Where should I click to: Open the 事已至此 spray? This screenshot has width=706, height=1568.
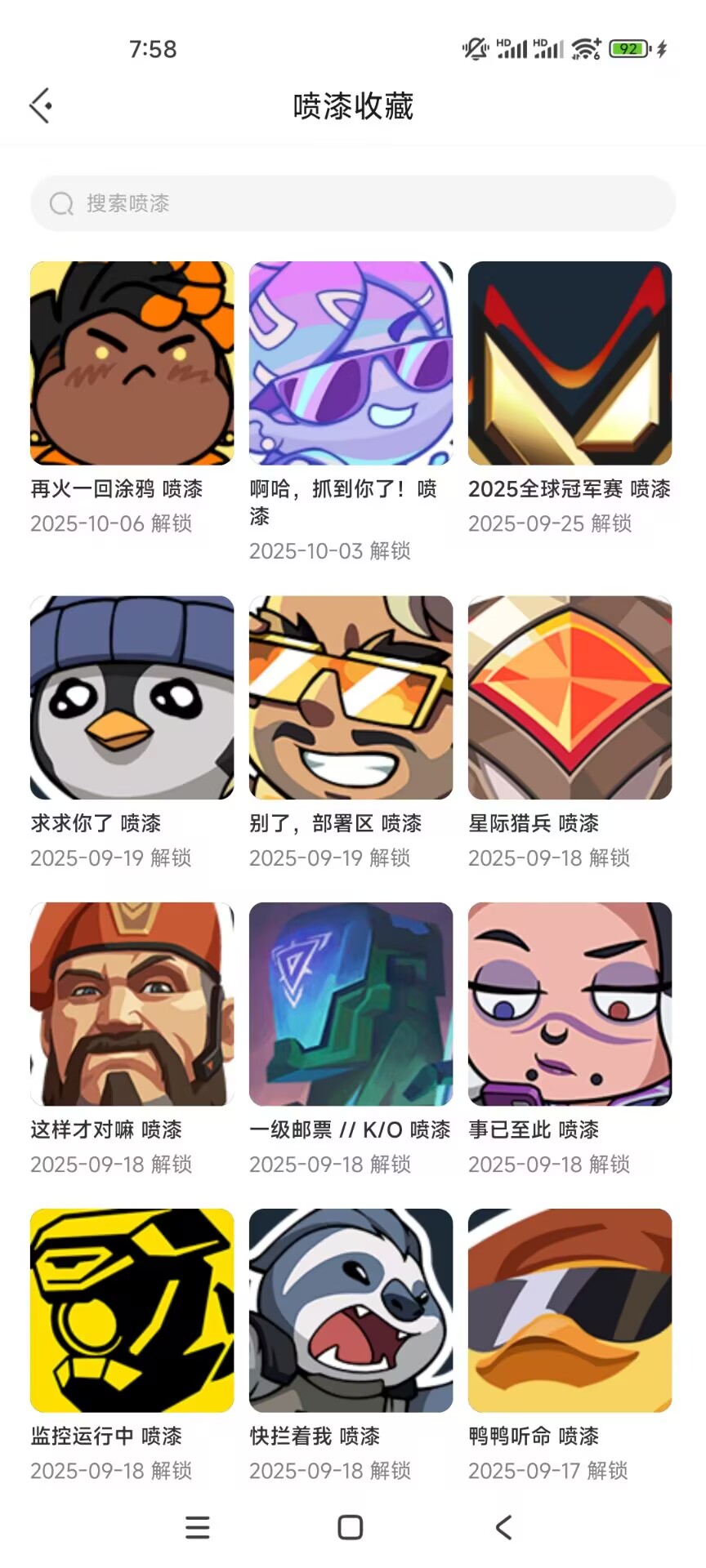click(570, 1004)
